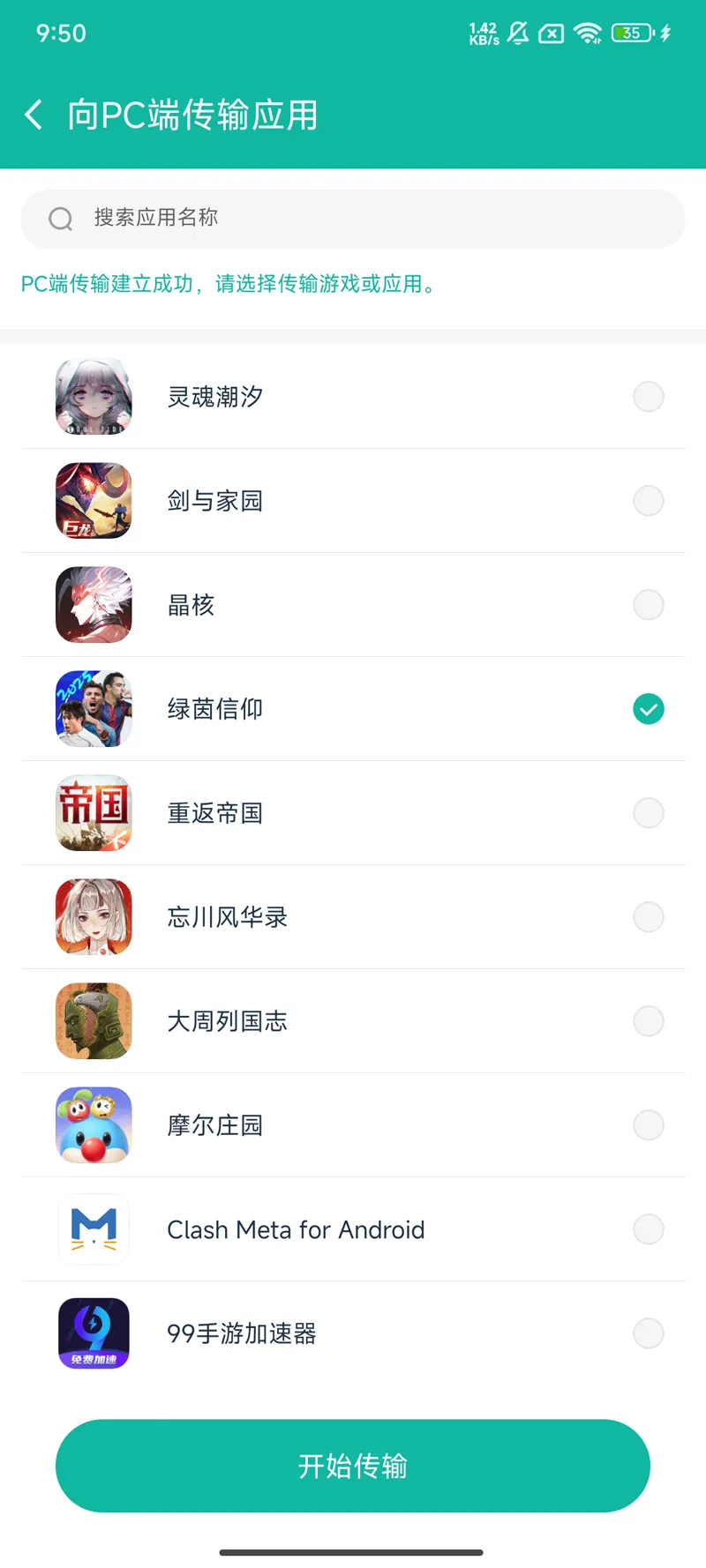Check Clash Meta for Android
Image resolution: width=706 pixels, height=1568 pixels.
tap(648, 1229)
